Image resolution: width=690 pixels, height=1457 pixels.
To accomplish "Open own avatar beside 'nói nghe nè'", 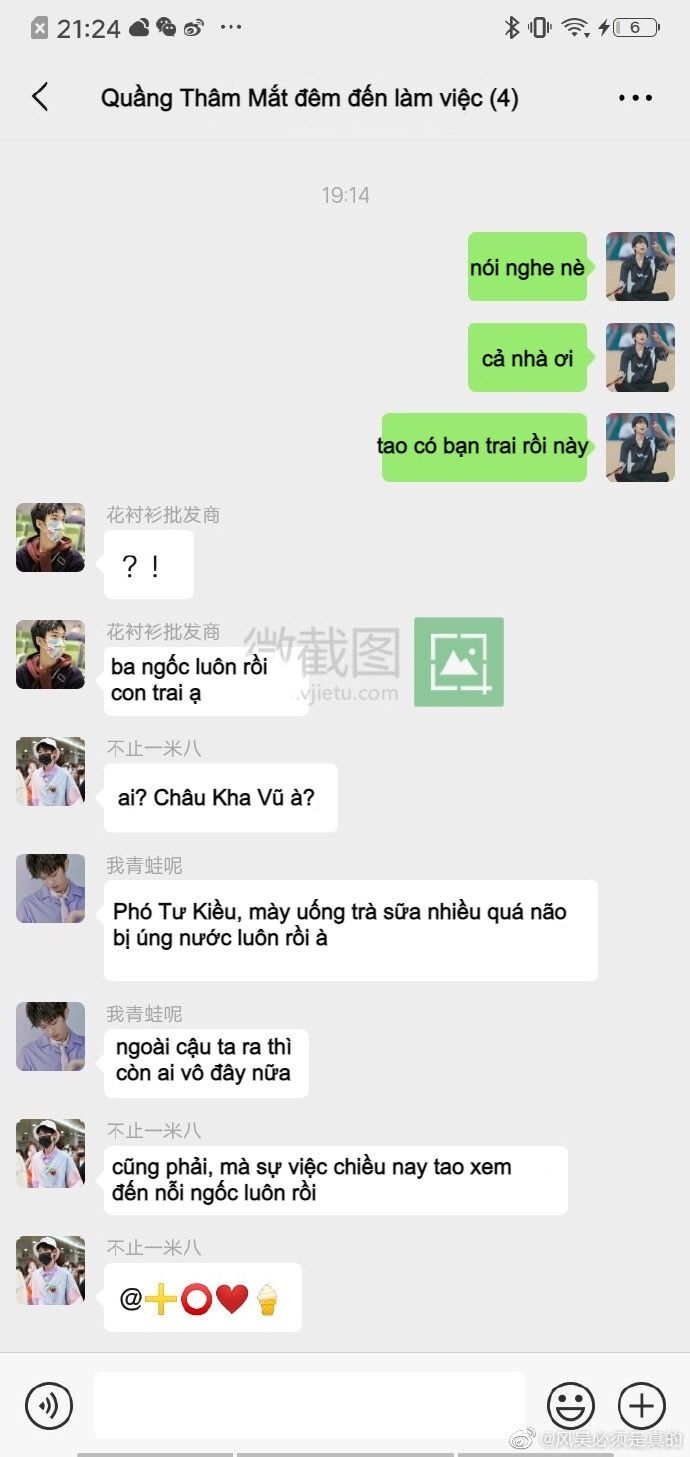I will (x=640, y=267).
